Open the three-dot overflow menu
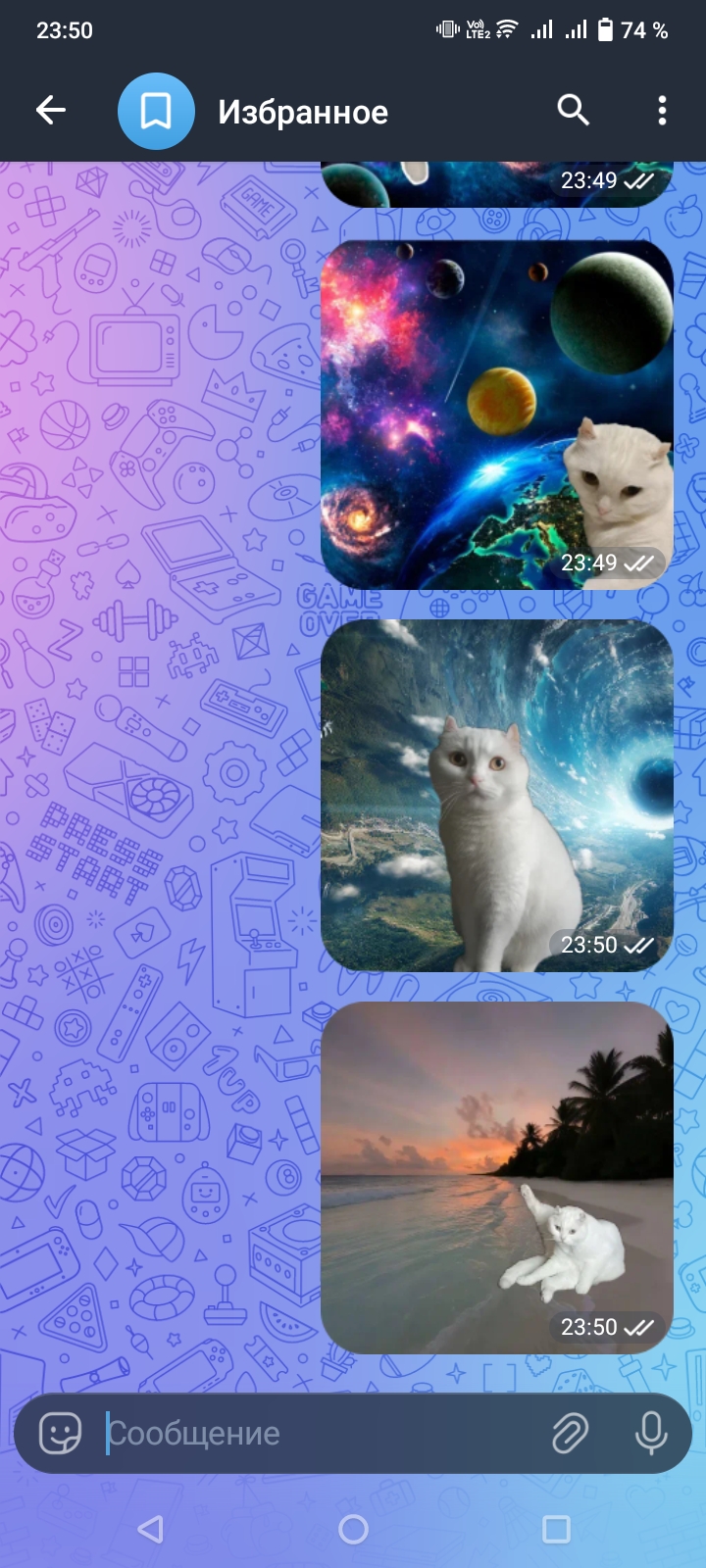The height and width of the screenshot is (1568, 706). (x=662, y=111)
